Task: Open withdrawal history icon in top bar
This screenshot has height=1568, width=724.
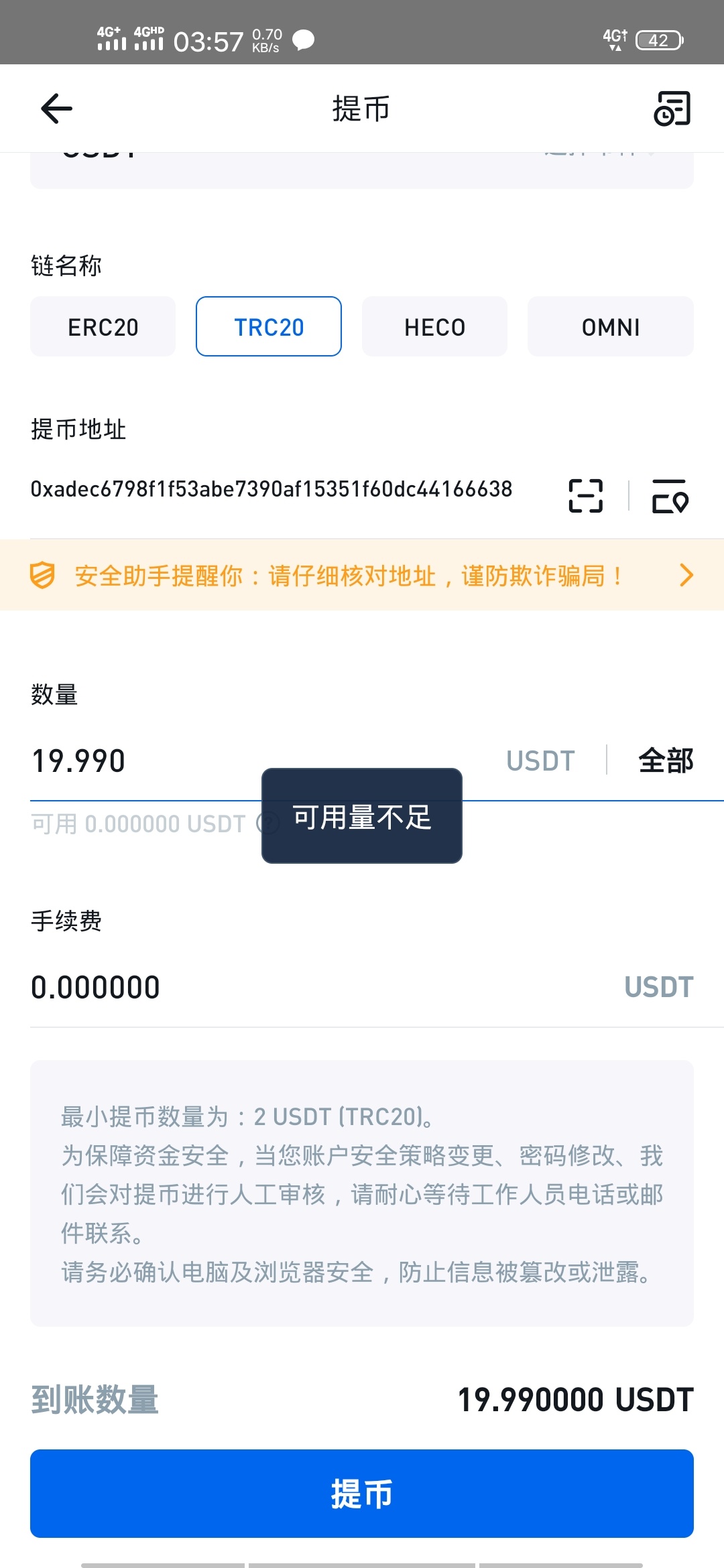Action: [672, 109]
